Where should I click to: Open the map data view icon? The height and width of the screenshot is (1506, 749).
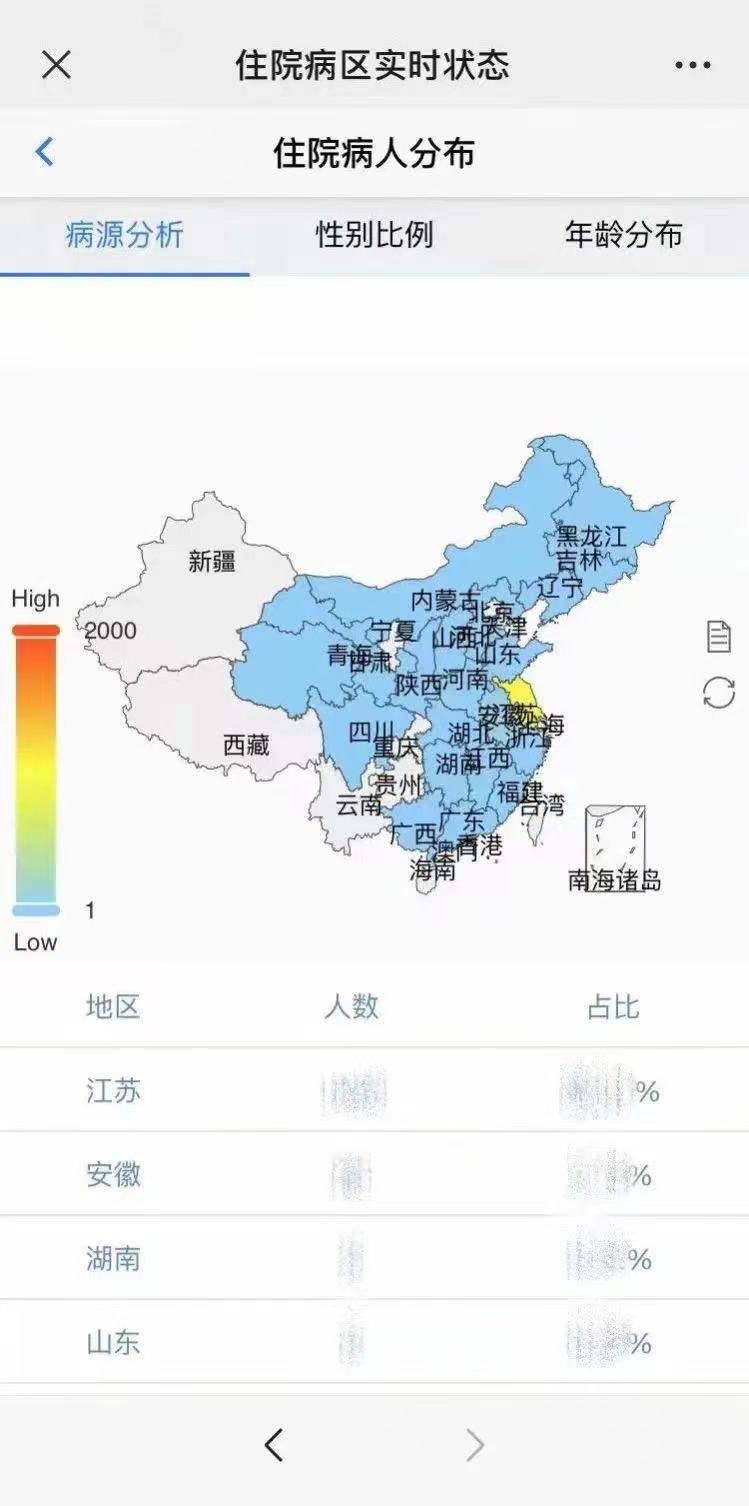[719, 636]
